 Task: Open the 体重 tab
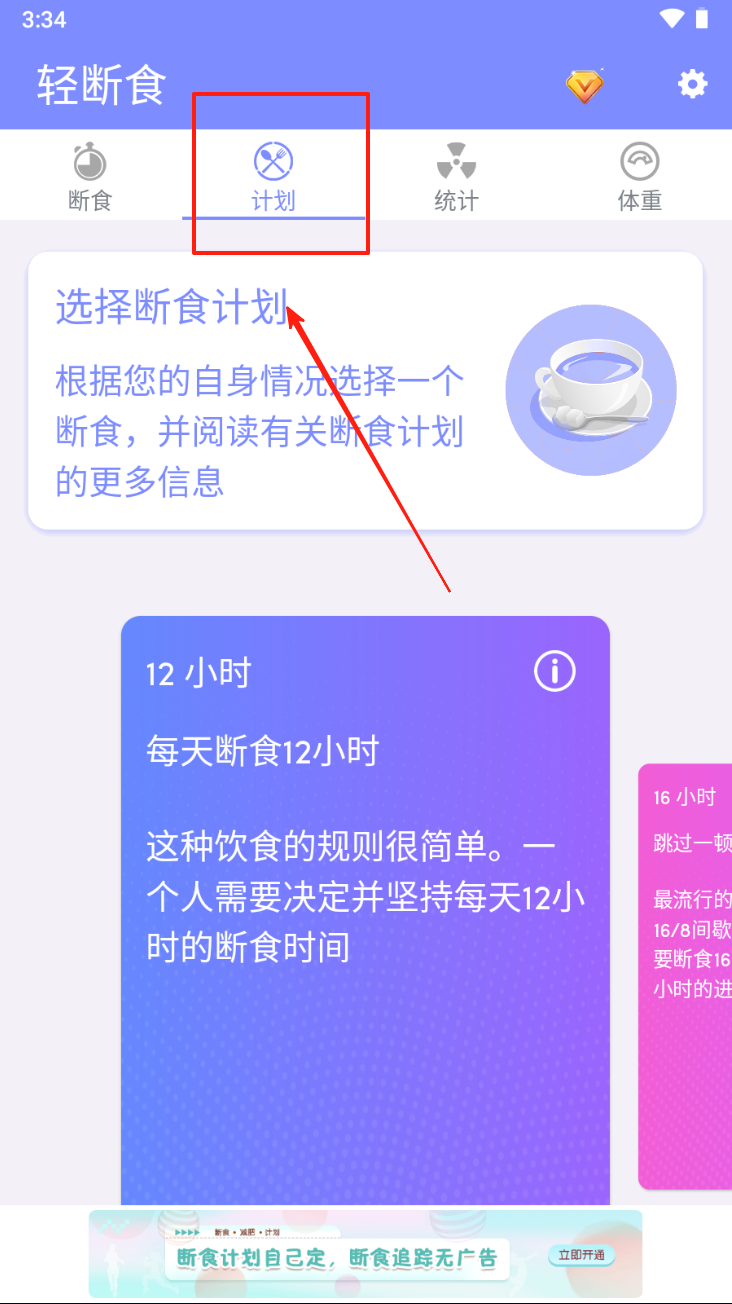640,177
